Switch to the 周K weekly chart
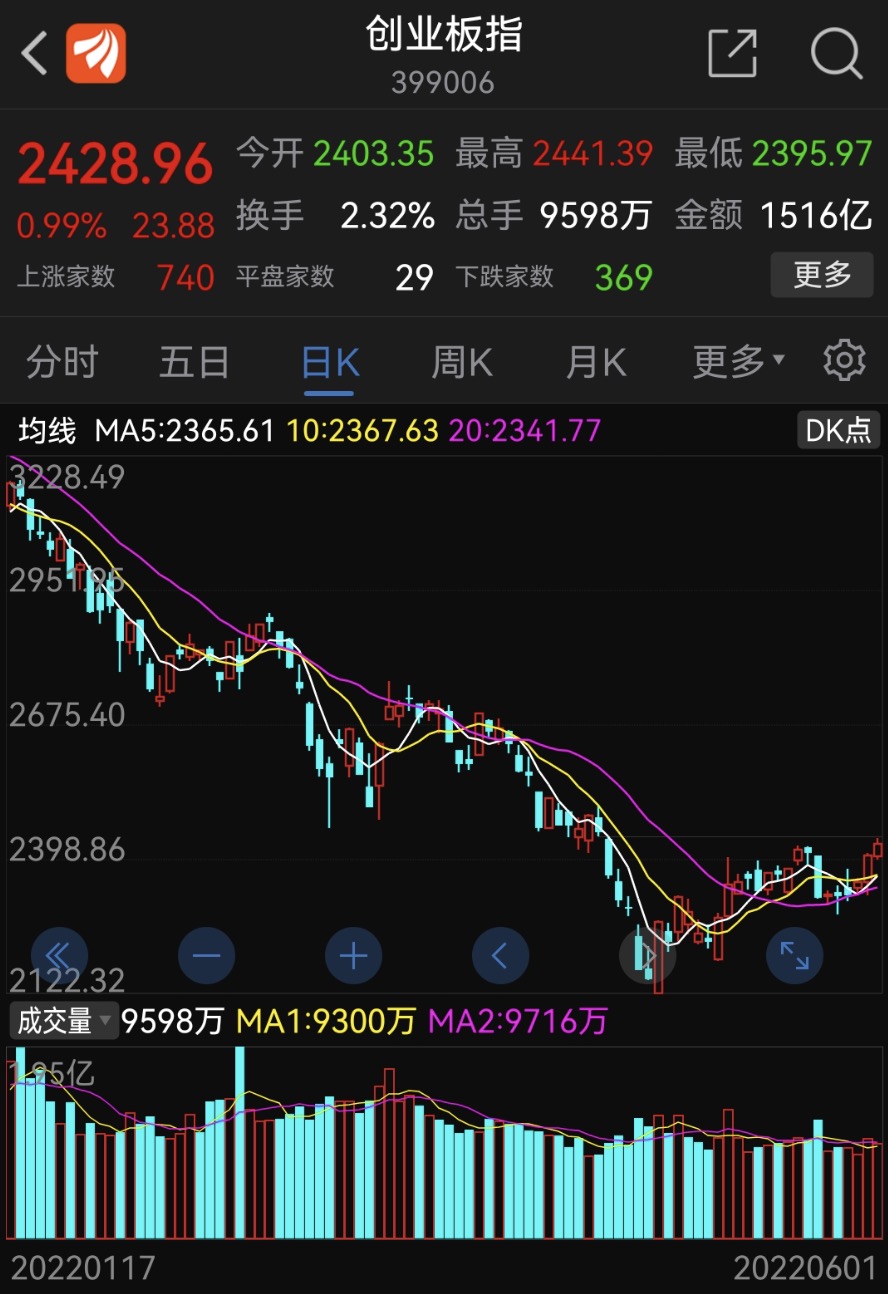This screenshot has width=888, height=1294. [461, 361]
